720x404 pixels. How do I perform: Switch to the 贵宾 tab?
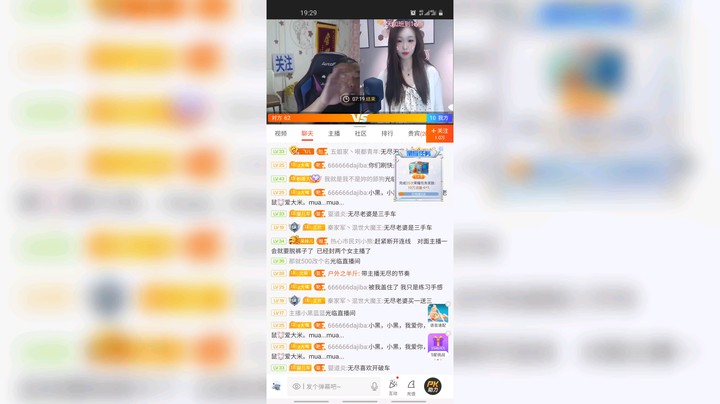click(x=414, y=133)
